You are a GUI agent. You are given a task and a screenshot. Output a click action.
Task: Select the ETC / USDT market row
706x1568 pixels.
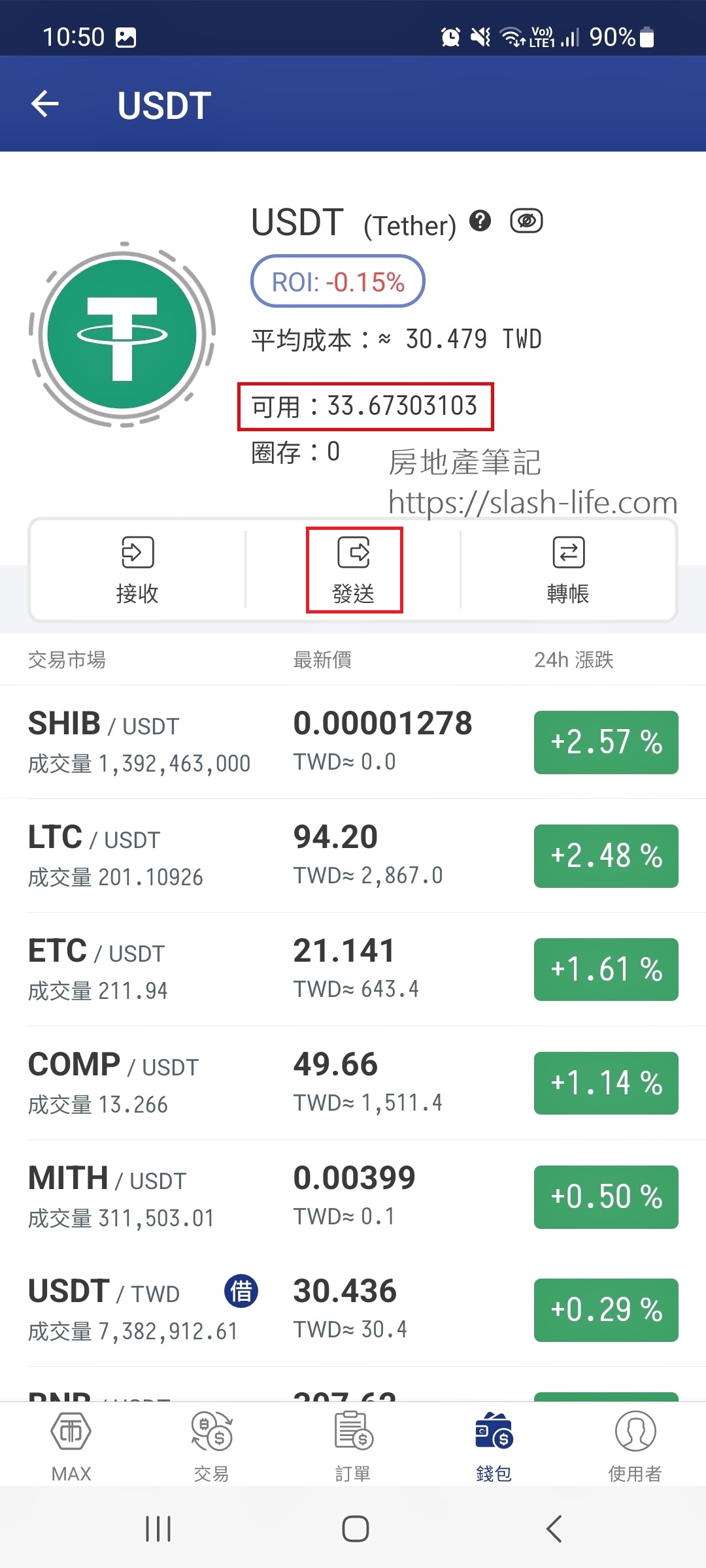pos(353,970)
